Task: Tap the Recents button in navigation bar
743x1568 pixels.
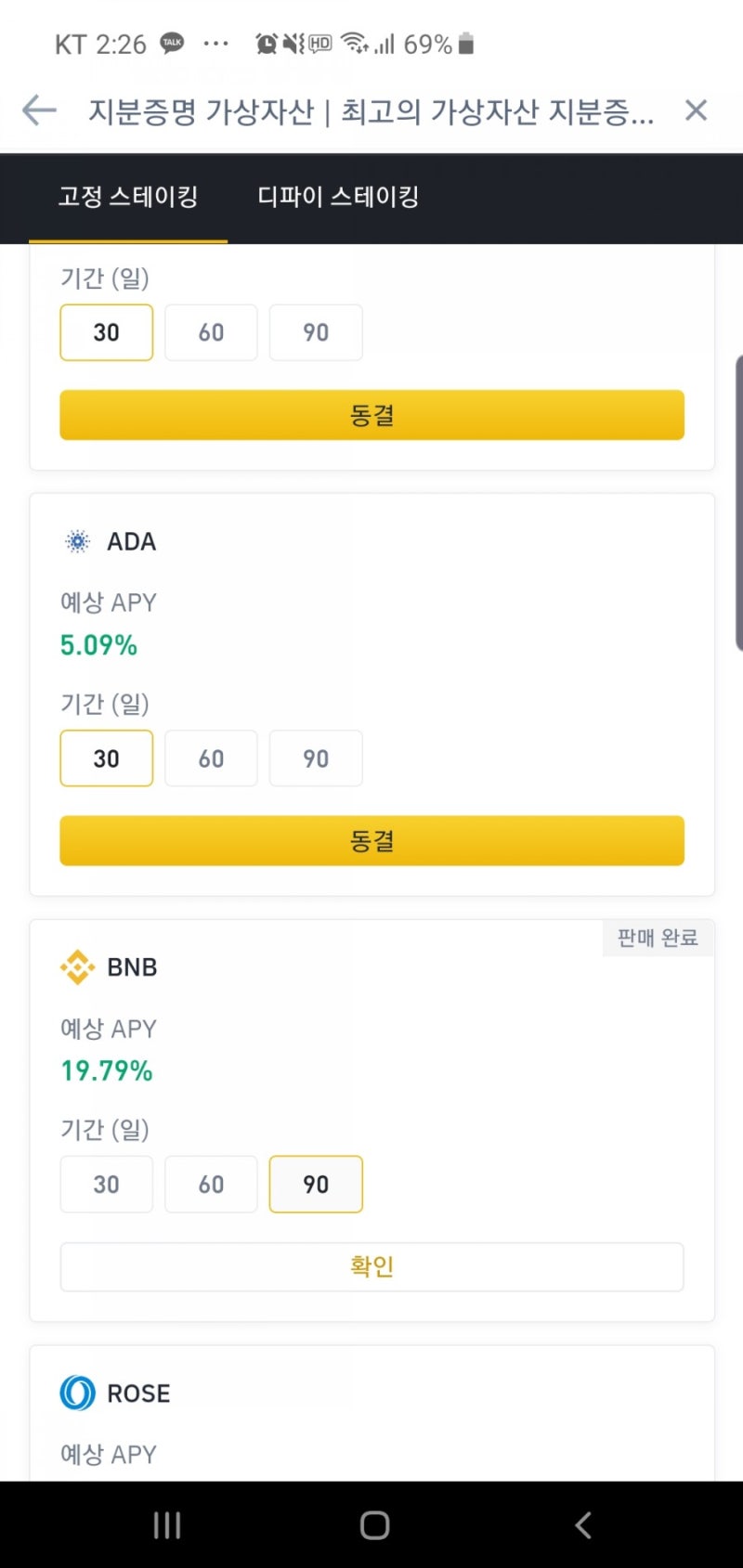Action: point(165,1523)
